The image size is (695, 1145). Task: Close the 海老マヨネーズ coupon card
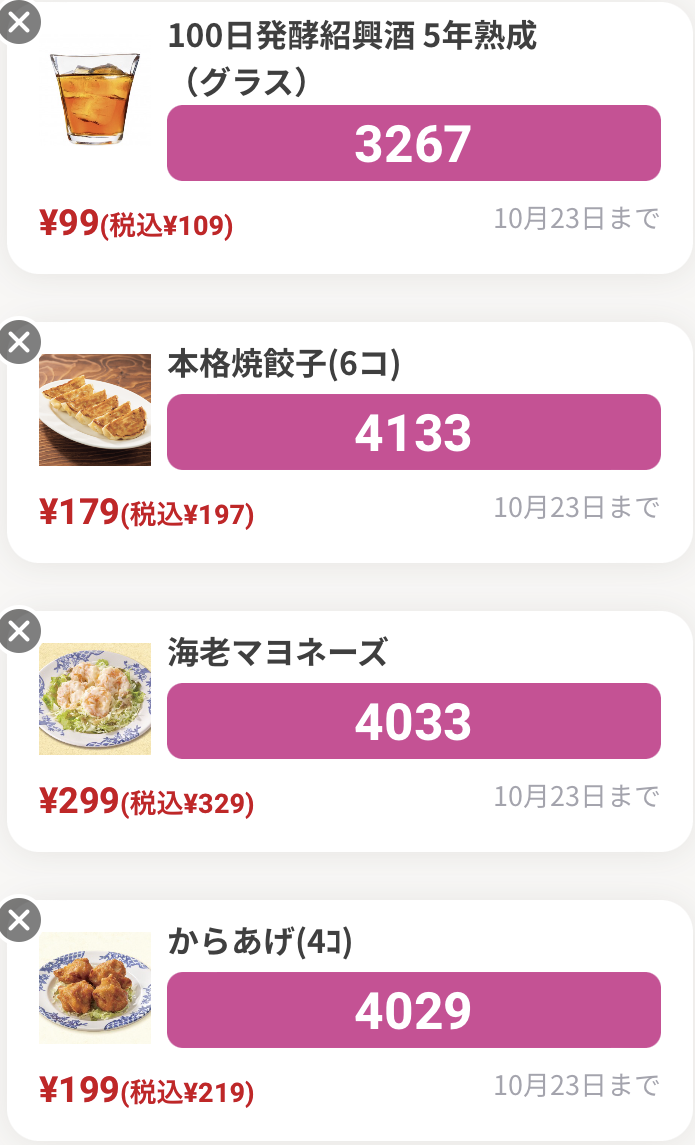tap(20, 631)
